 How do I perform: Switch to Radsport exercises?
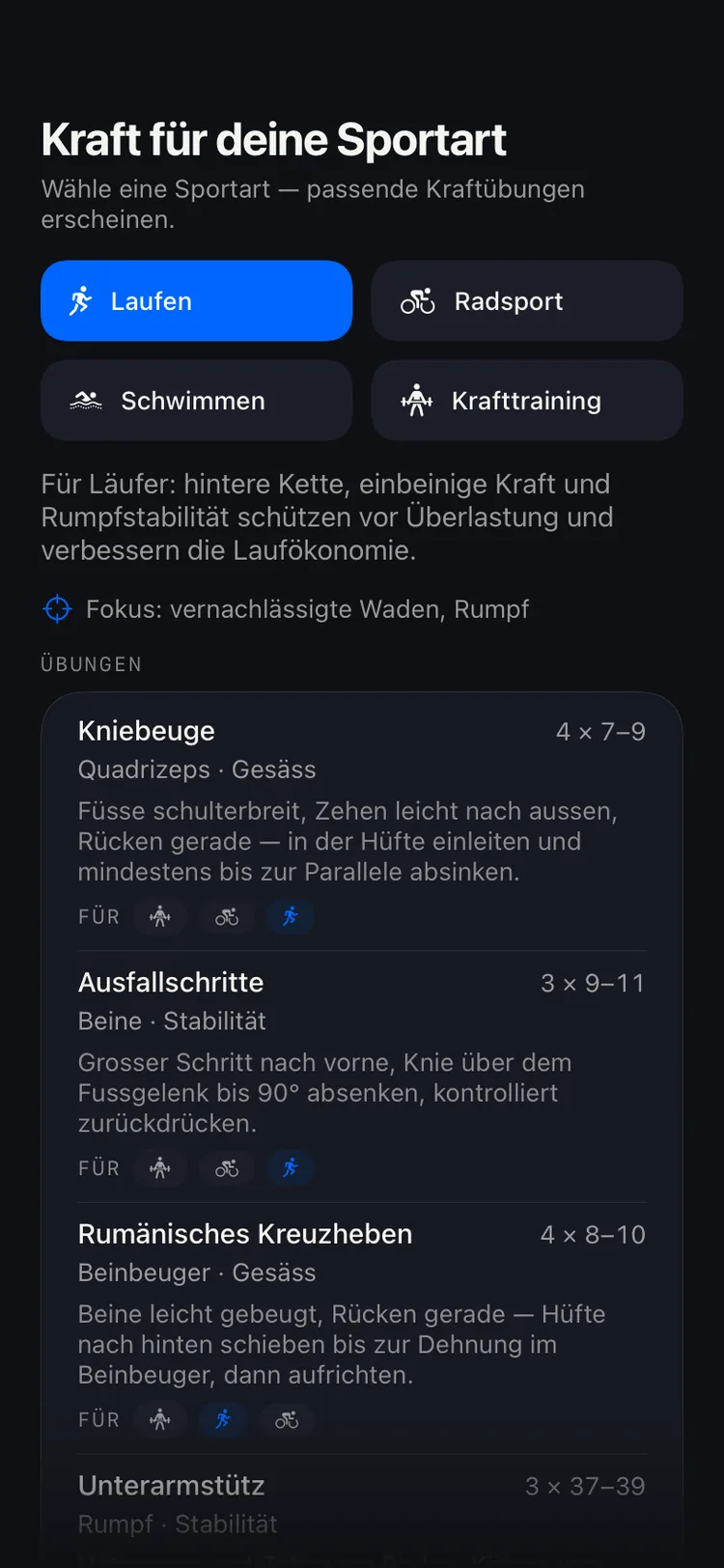[x=527, y=300]
